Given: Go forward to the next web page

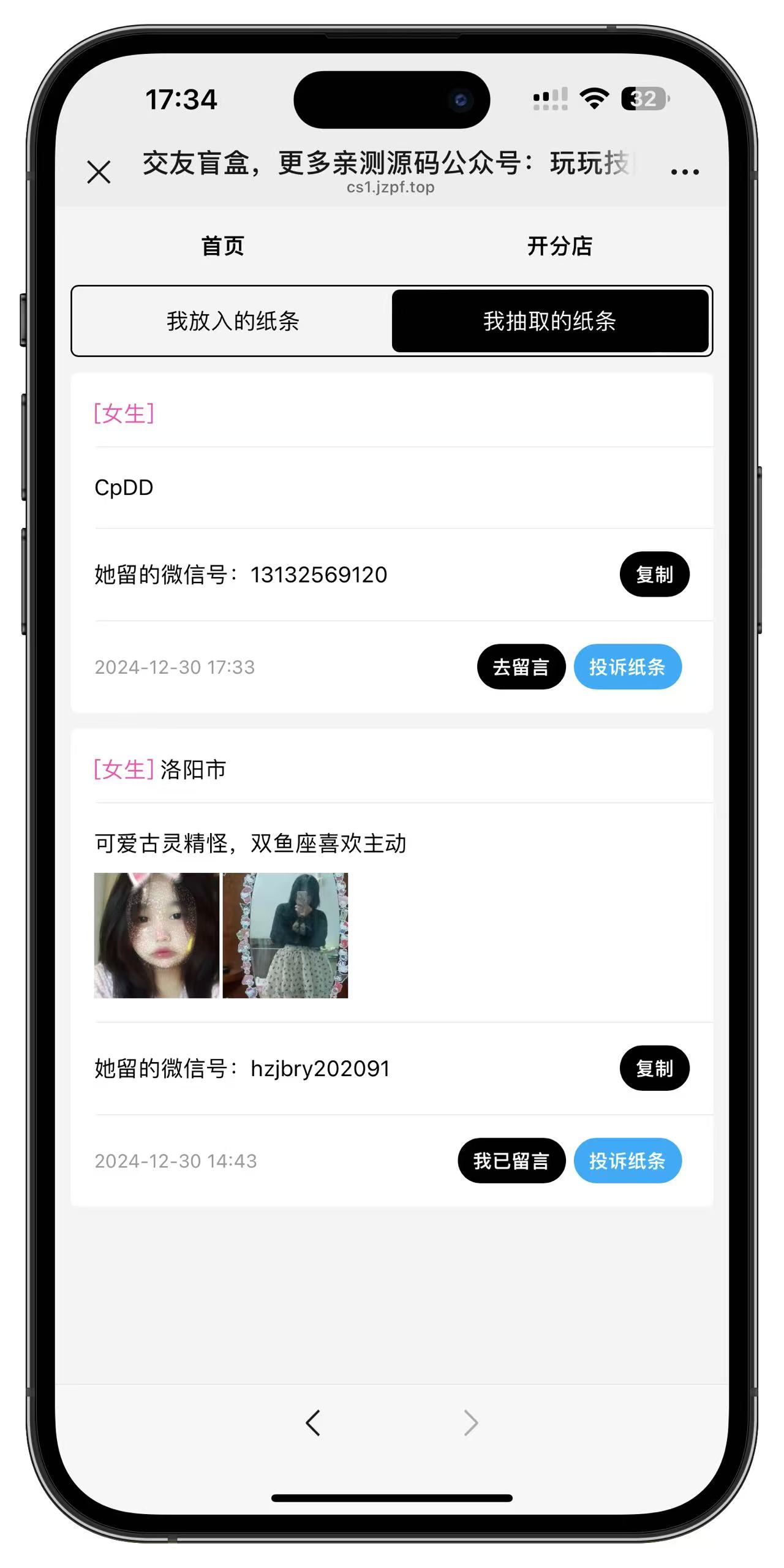Looking at the screenshot, I should point(470,1423).
